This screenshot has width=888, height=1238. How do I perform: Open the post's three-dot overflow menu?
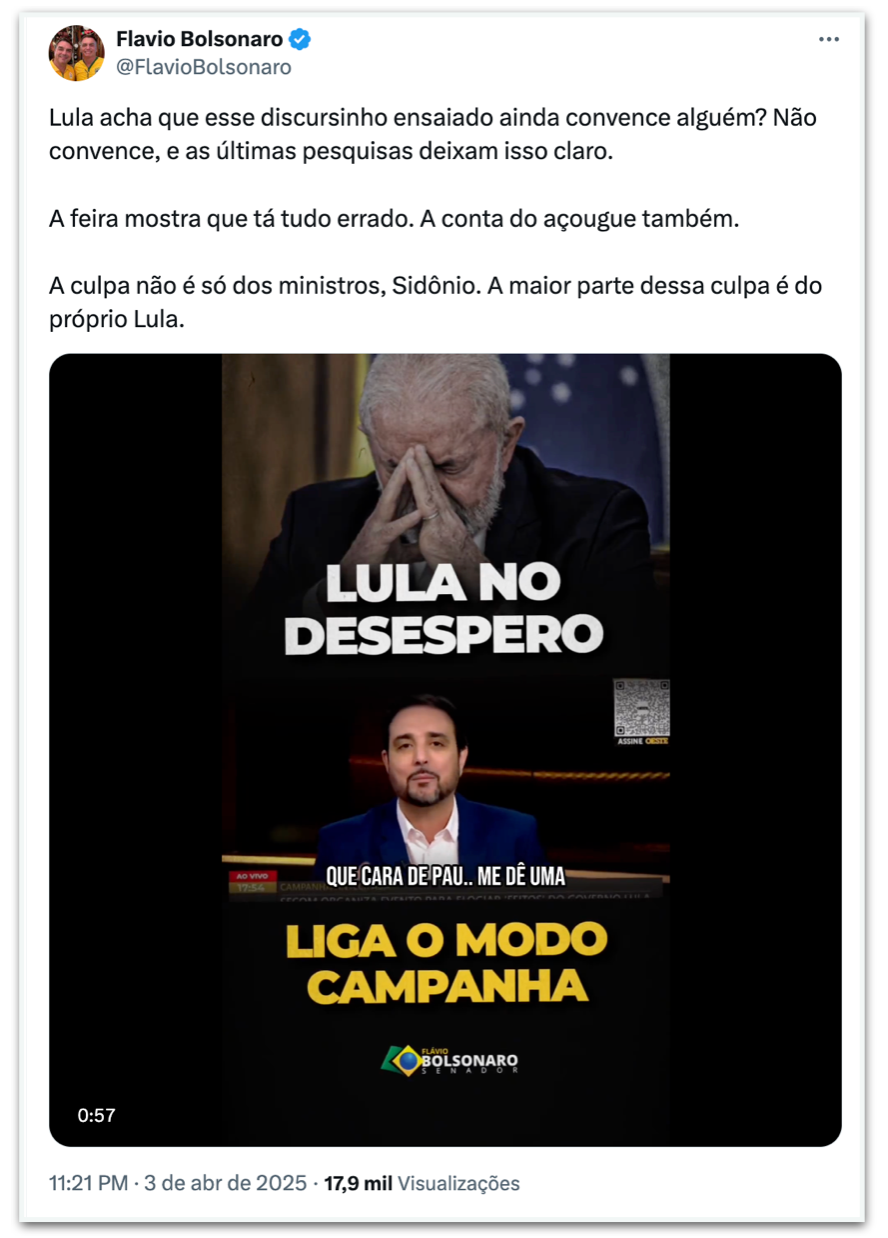pyautogui.click(x=829, y=39)
